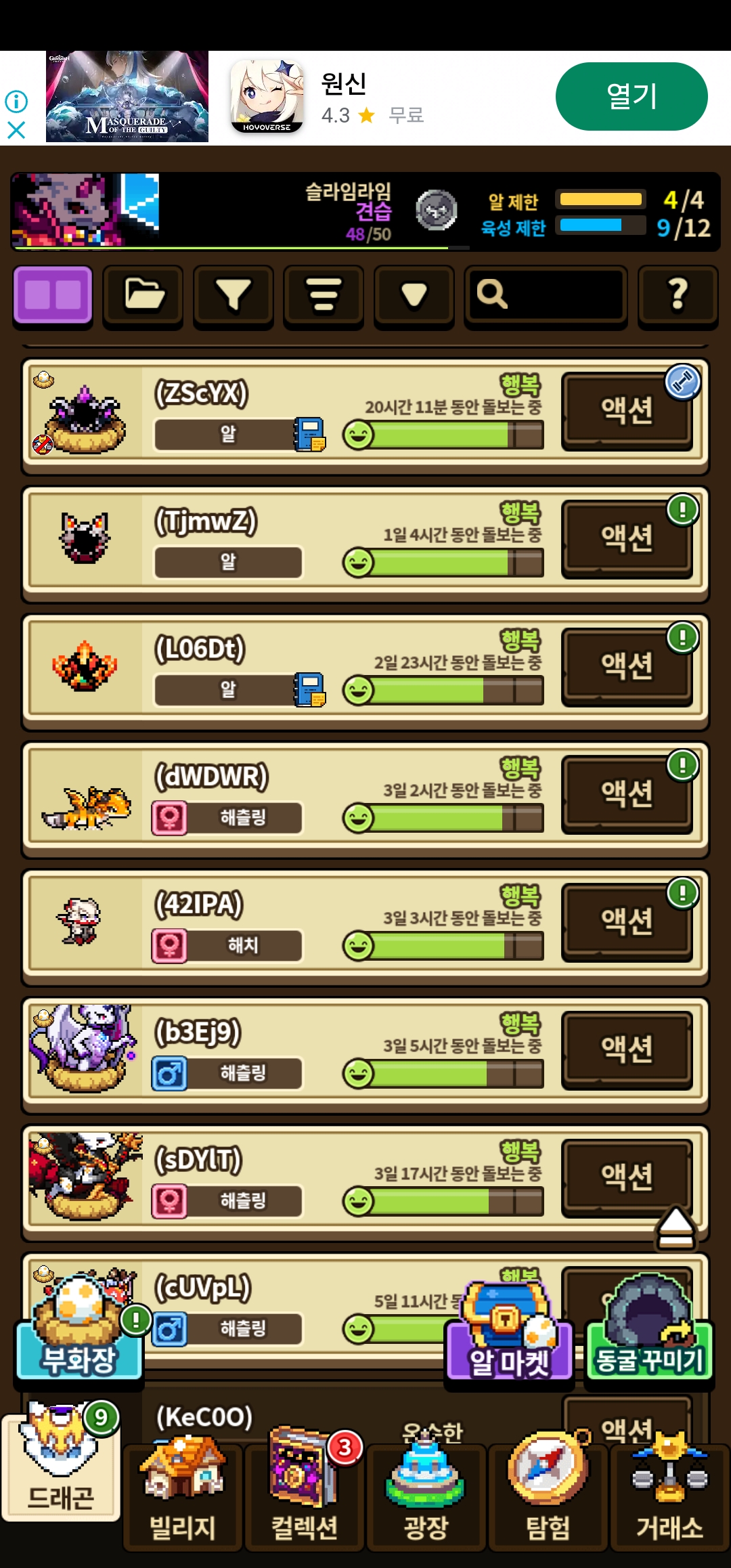
Task: Open the question mark help
Action: click(x=678, y=295)
